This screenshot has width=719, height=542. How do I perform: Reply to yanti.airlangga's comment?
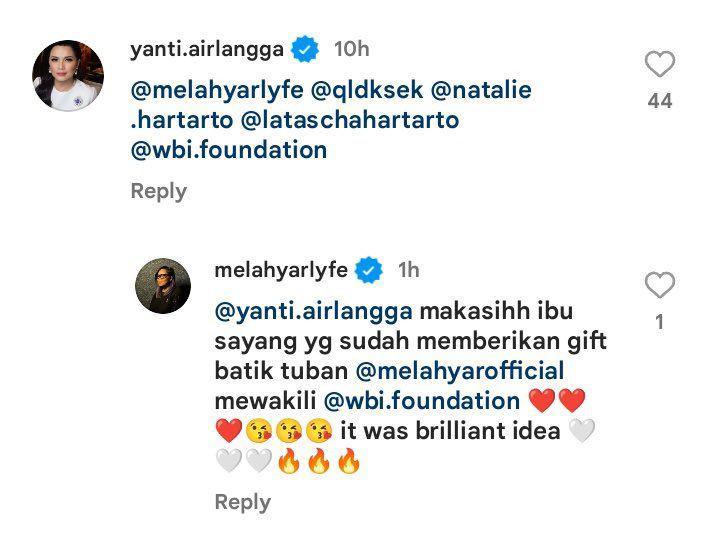[158, 191]
